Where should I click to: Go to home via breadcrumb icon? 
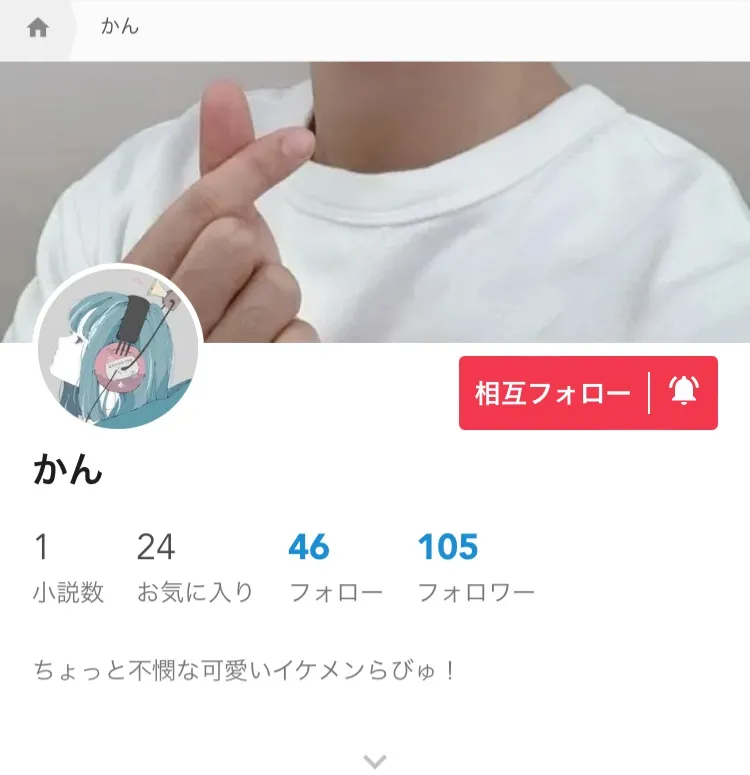tap(38, 28)
